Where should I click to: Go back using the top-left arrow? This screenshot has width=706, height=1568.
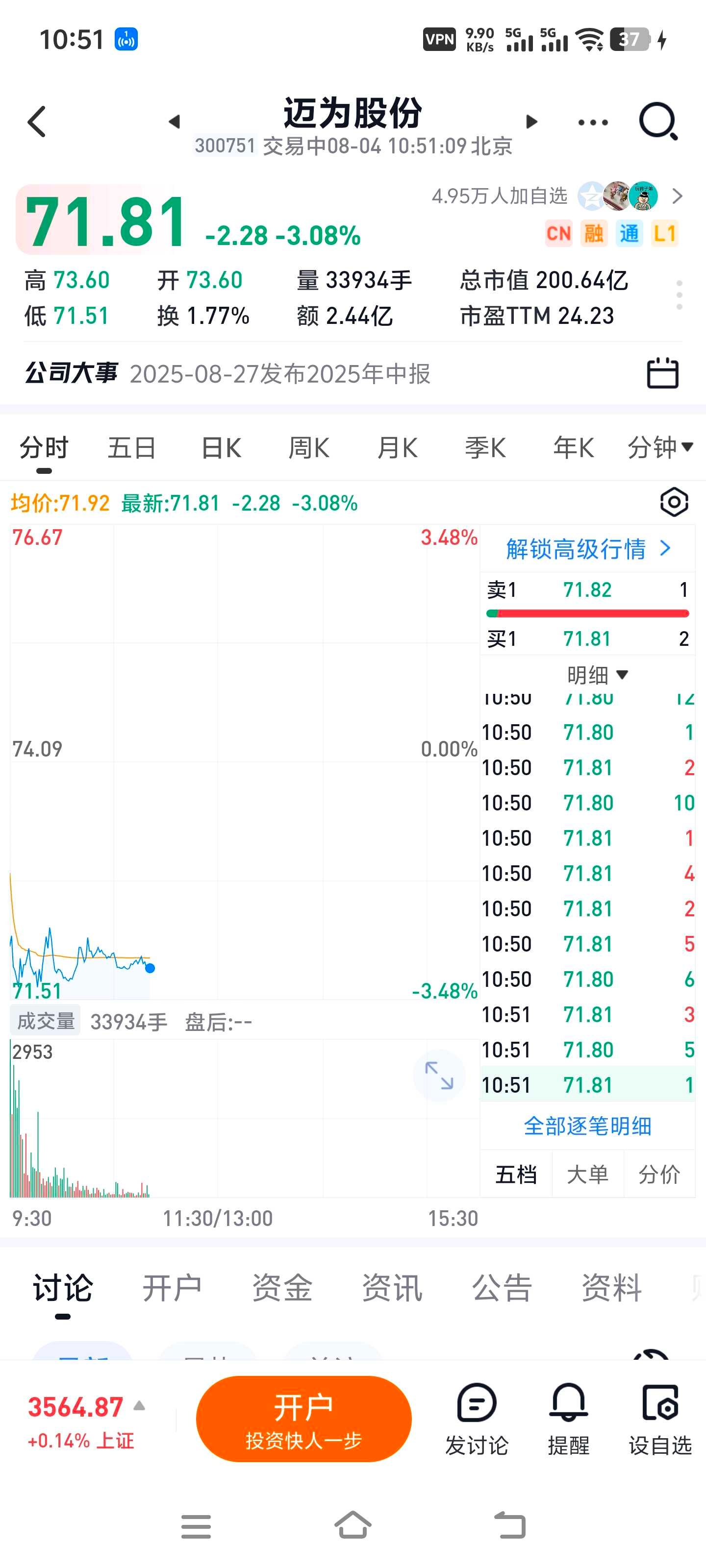[x=37, y=122]
